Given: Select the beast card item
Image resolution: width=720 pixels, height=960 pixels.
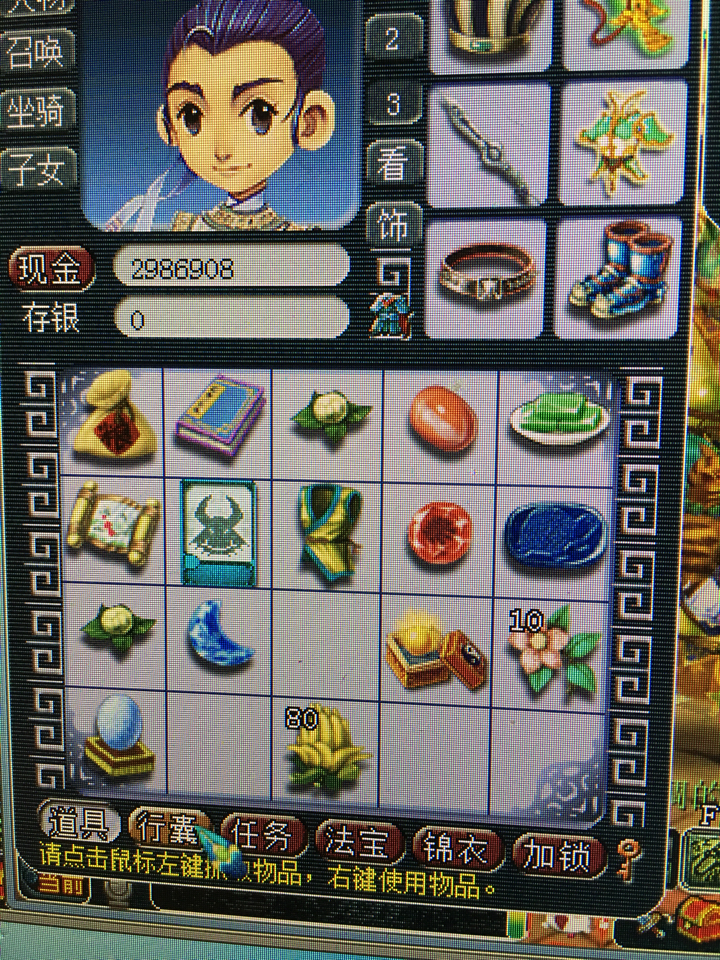Looking at the screenshot, I should [218, 532].
